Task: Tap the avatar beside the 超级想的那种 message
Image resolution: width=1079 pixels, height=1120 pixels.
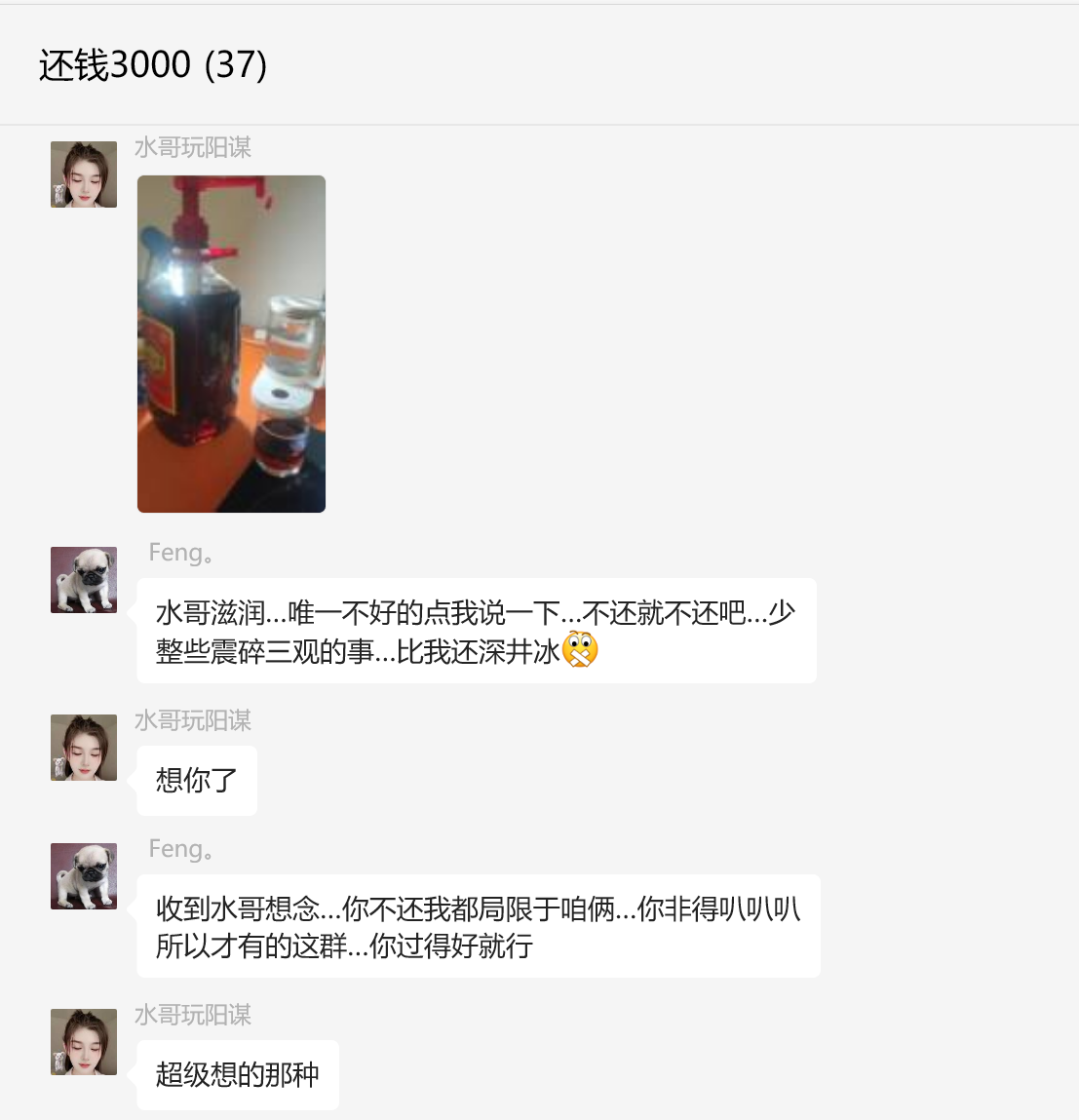Action: (84, 1042)
